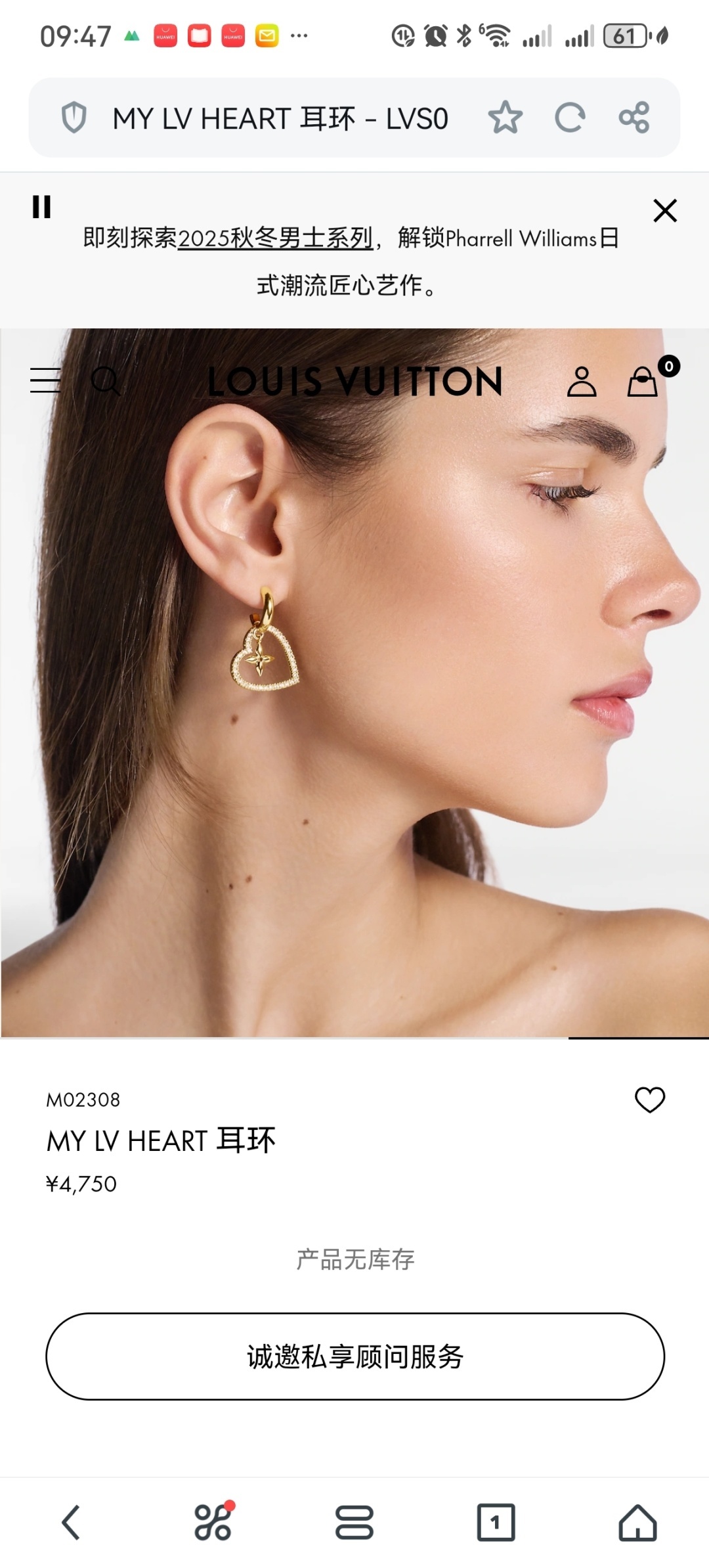The height and width of the screenshot is (1568, 709).
Task: Open the browser tabs switcher
Action: point(496,1523)
